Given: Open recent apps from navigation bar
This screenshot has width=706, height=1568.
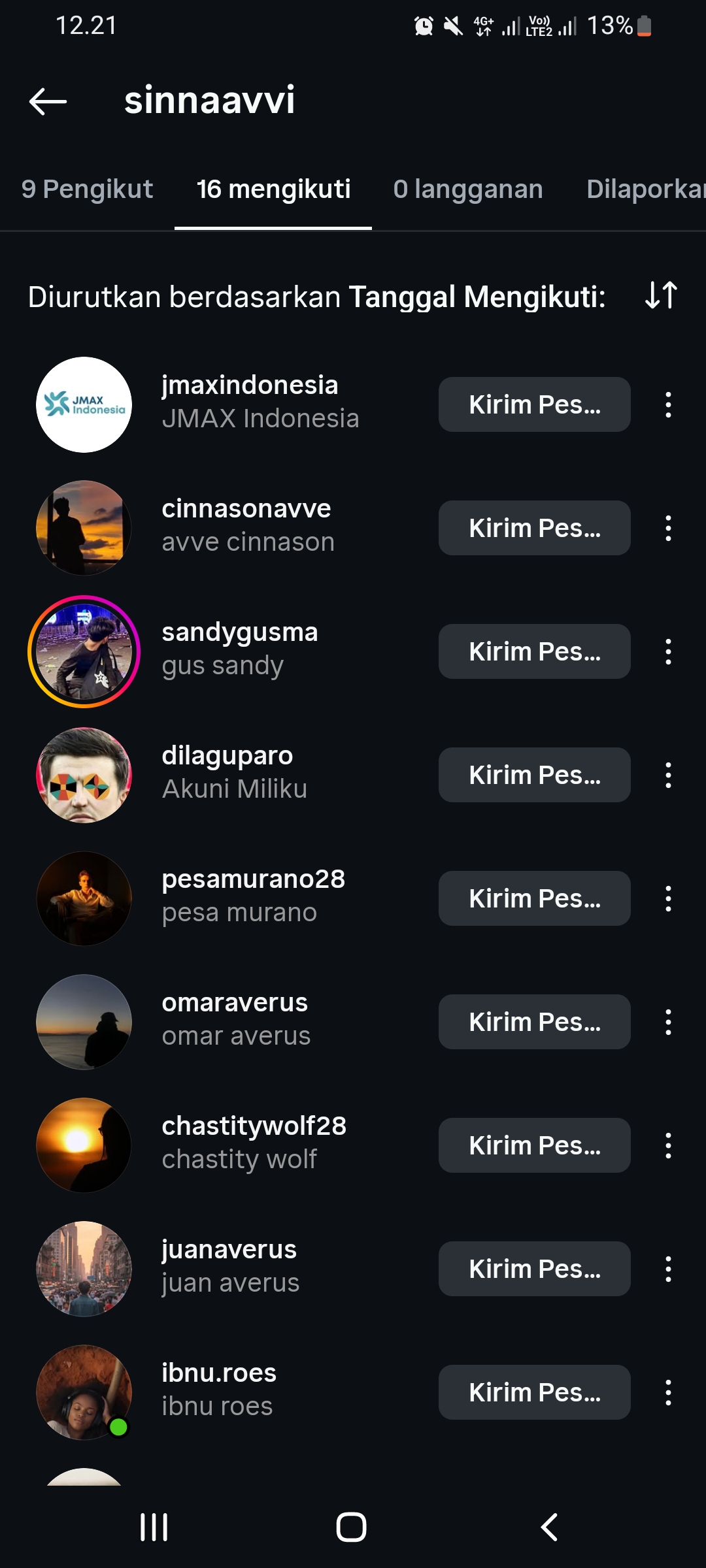Looking at the screenshot, I should [x=154, y=1527].
